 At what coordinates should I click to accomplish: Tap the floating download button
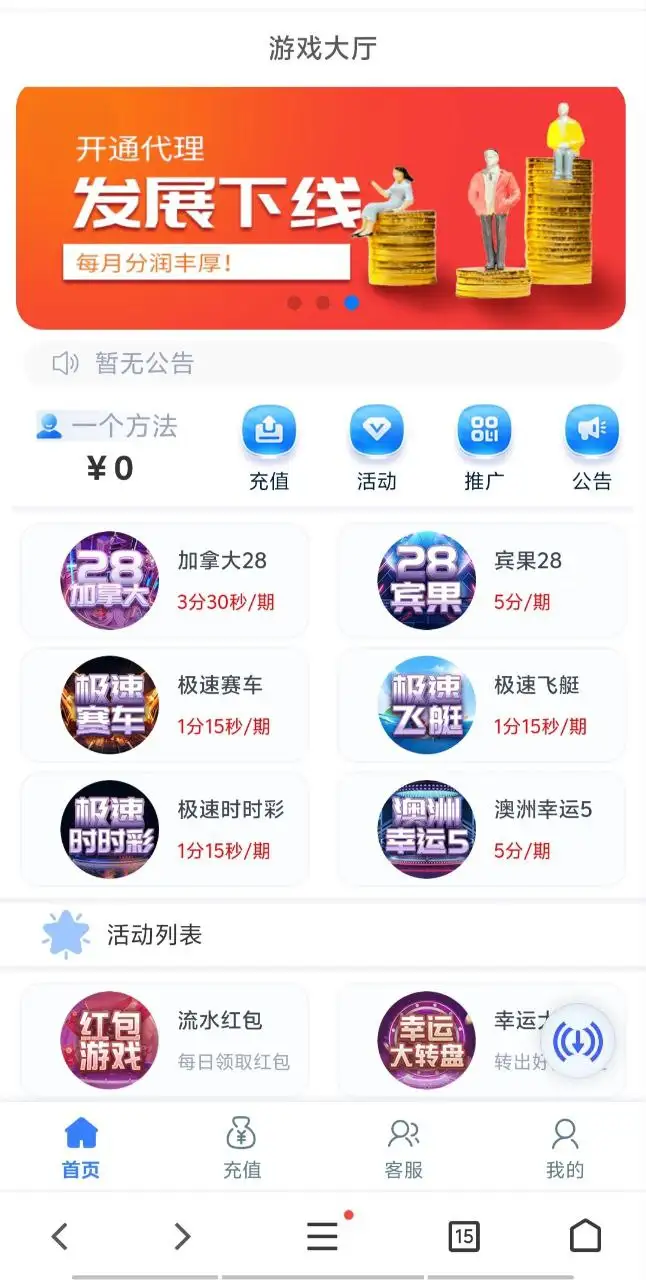coord(578,1043)
